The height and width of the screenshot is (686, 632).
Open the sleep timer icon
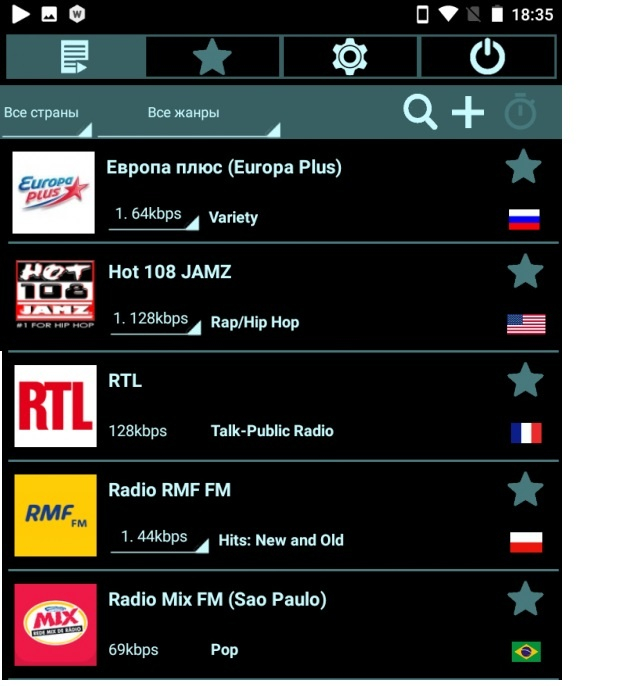520,113
